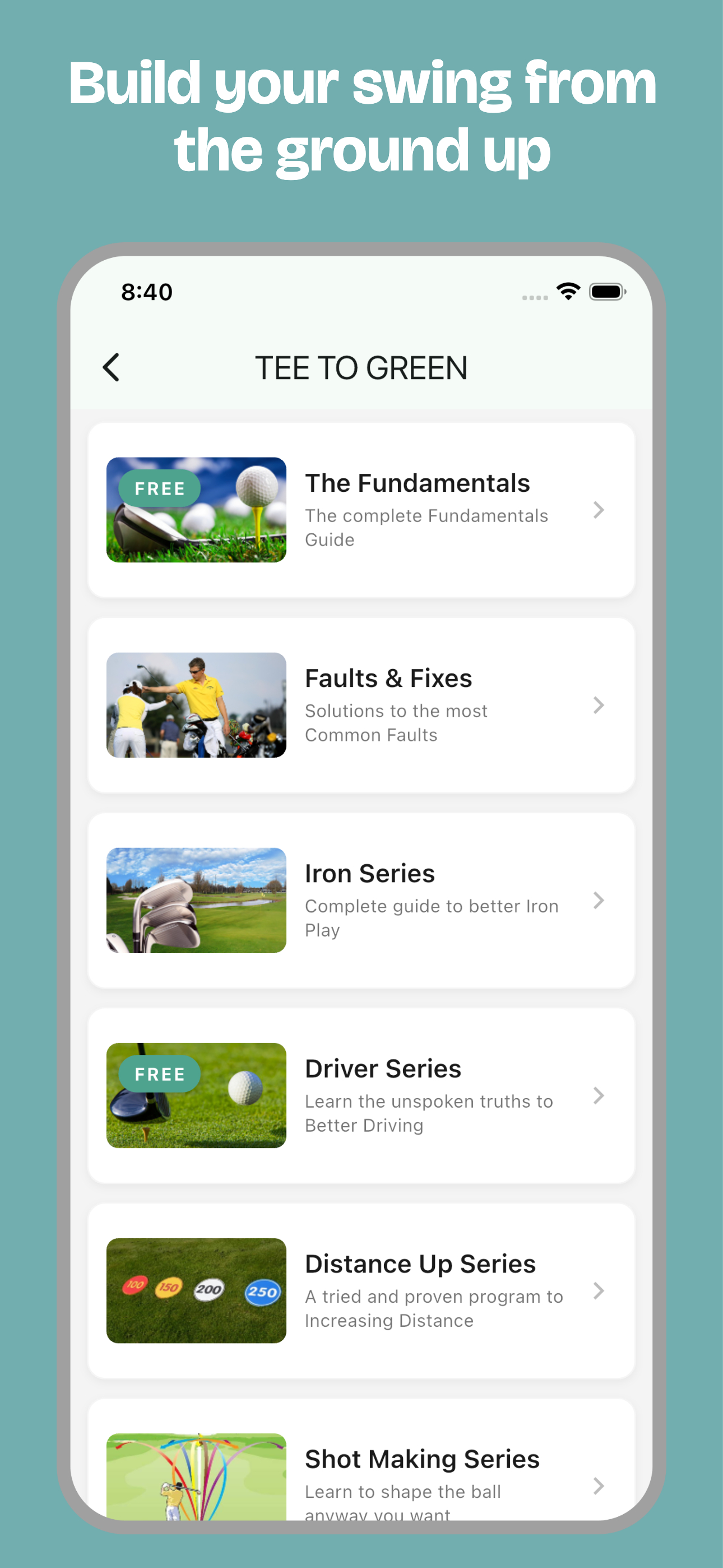Click the clock showing 8:40
723x1568 pixels.
[x=146, y=292]
